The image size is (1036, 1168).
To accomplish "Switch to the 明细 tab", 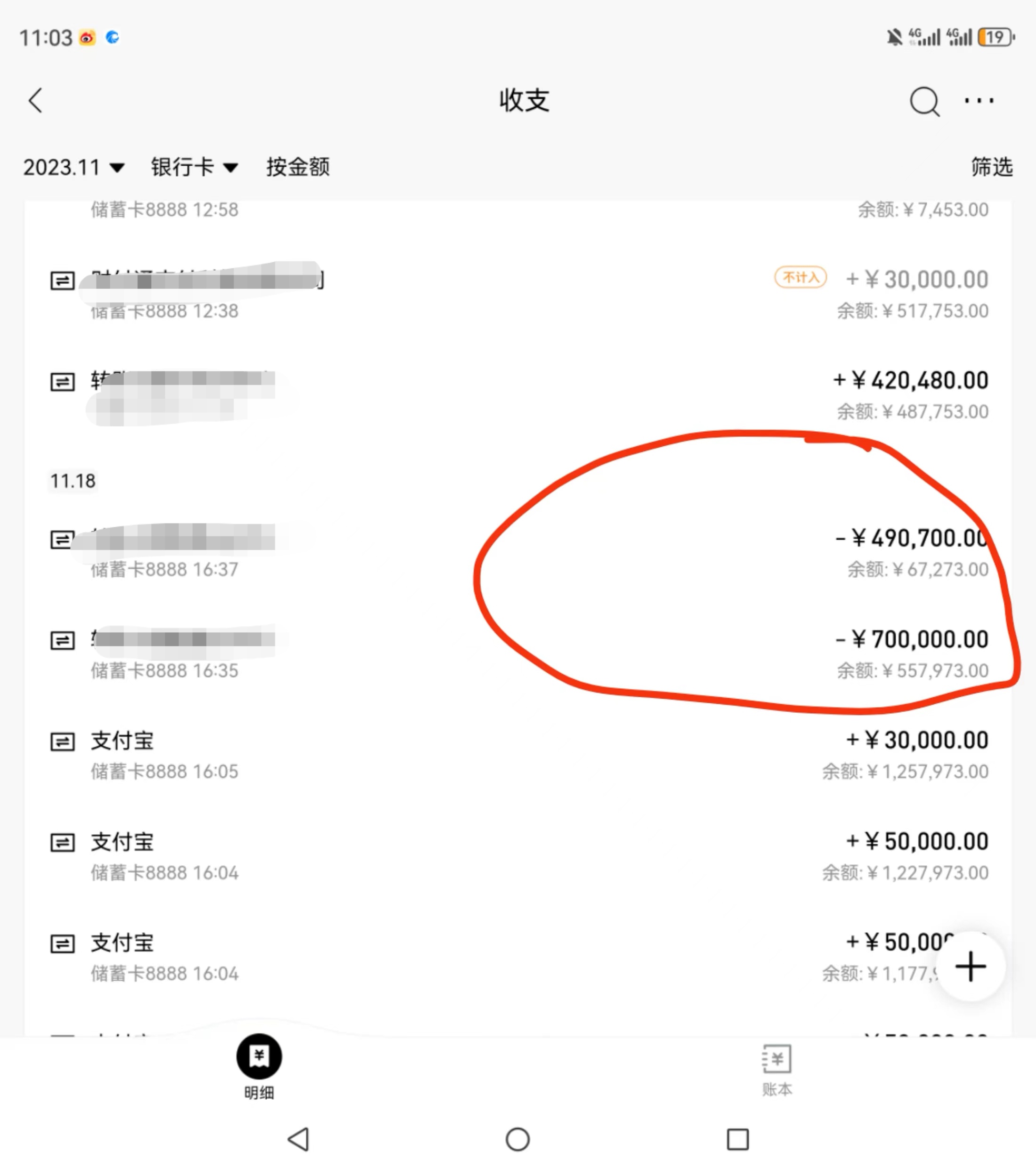I will click(x=259, y=1066).
